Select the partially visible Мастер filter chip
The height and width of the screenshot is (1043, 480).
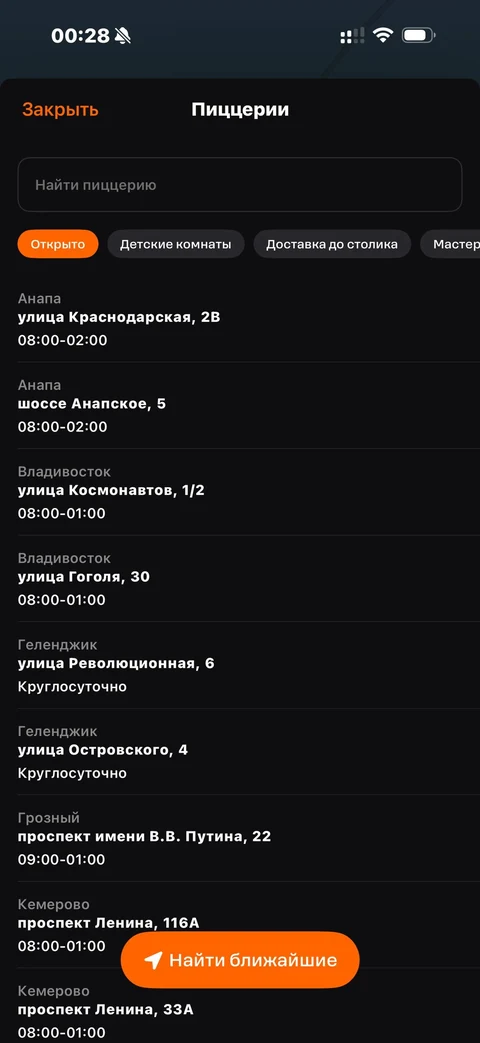pos(450,244)
